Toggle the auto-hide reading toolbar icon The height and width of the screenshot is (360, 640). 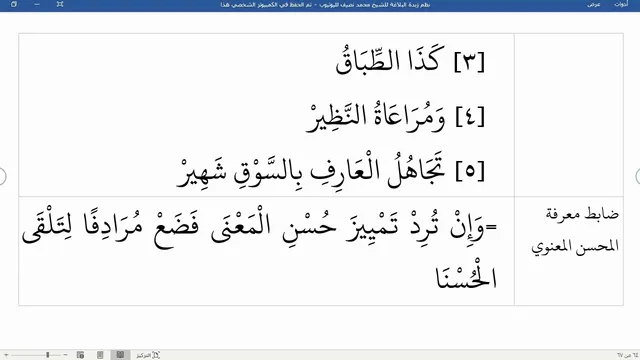pos(60,4)
